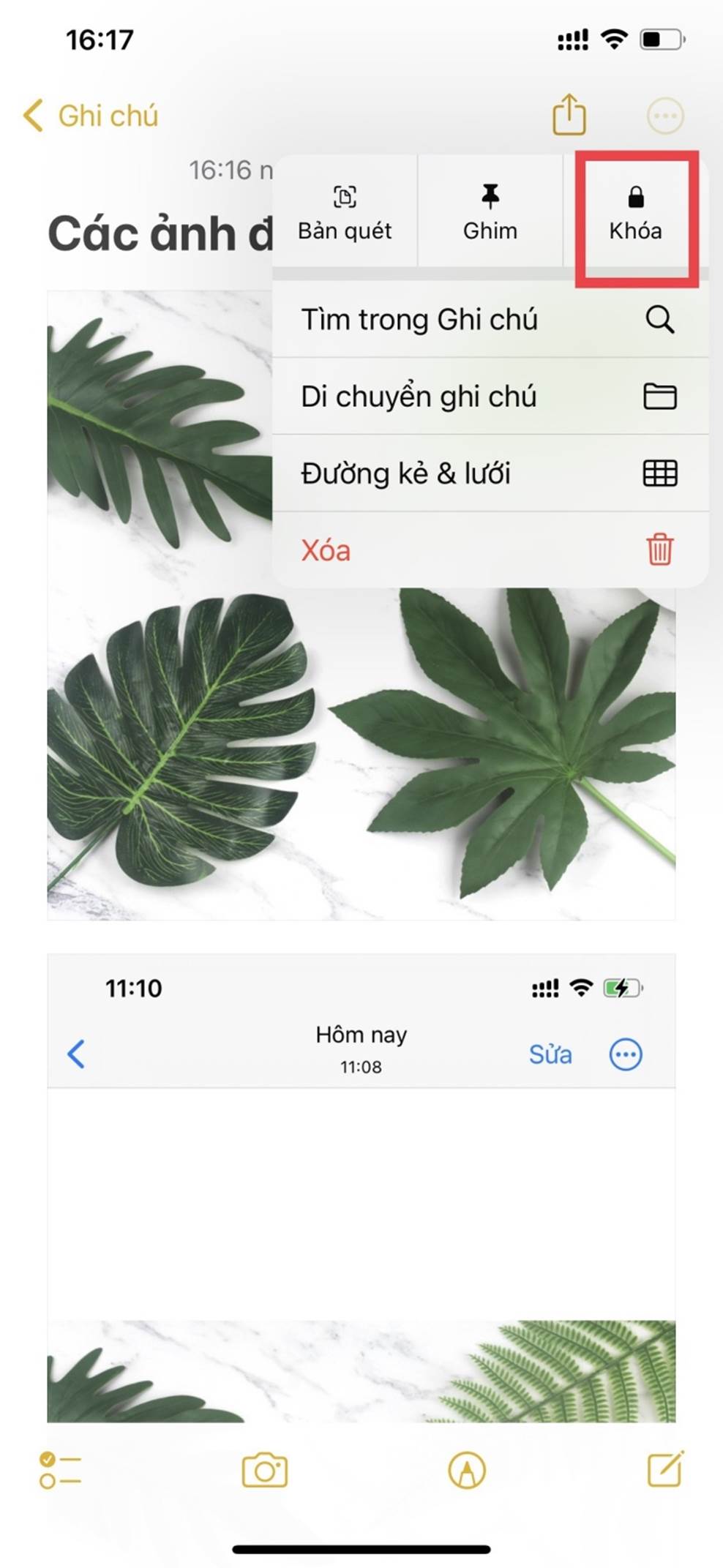Open the More options ellipsis at top right
The width and height of the screenshot is (723, 1568).
[x=663, y=115]
